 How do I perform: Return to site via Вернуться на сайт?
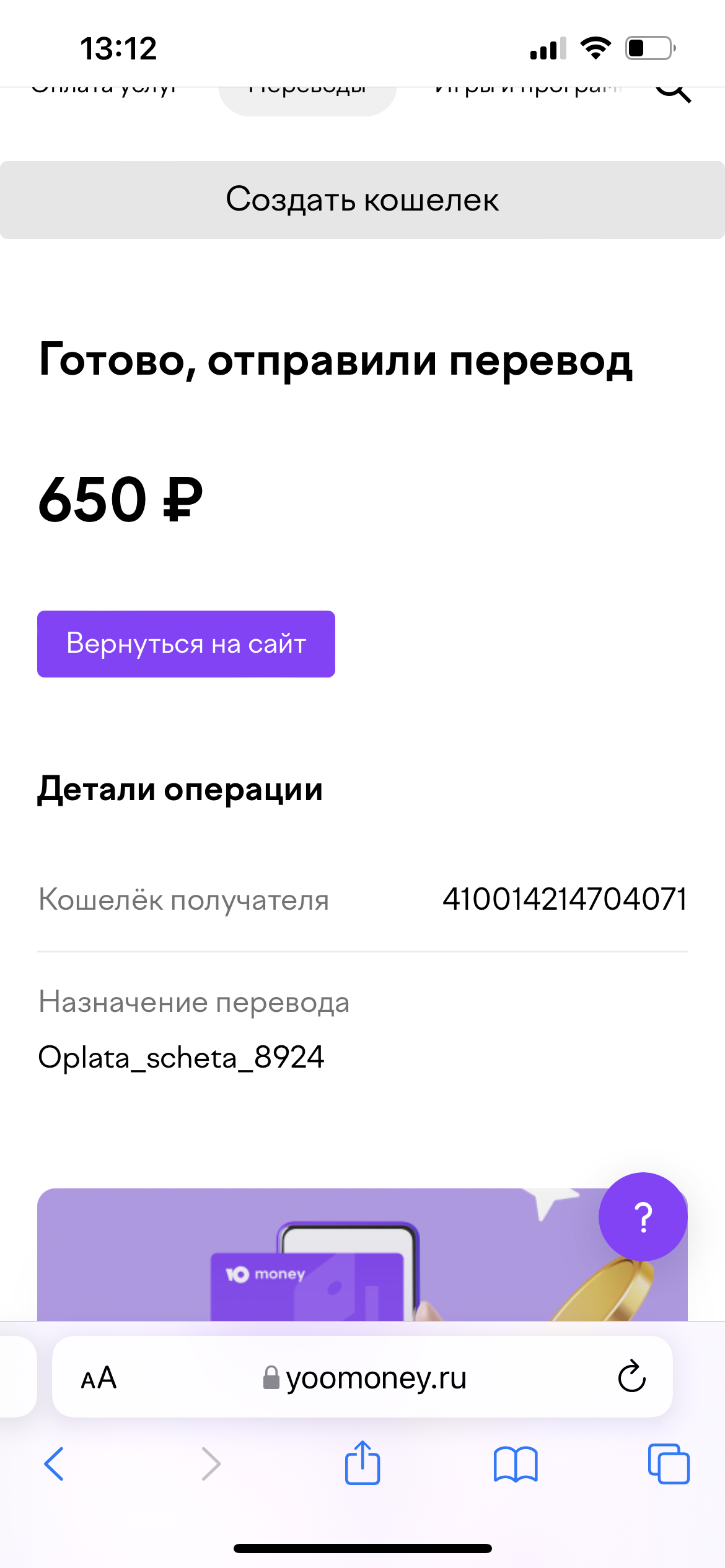click(186, 644)
